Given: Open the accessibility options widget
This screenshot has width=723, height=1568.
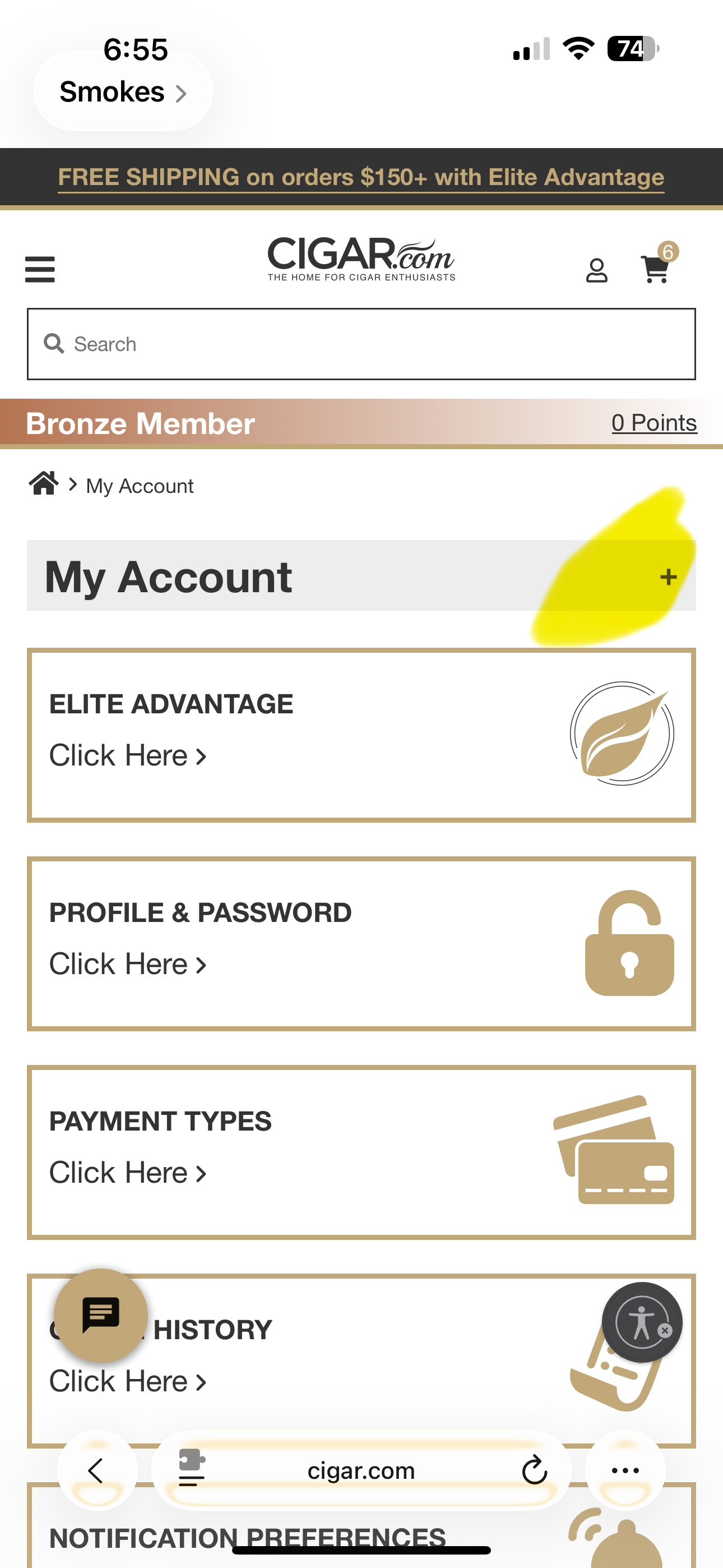Looking at the screenshot, I should coord(641,1322).
